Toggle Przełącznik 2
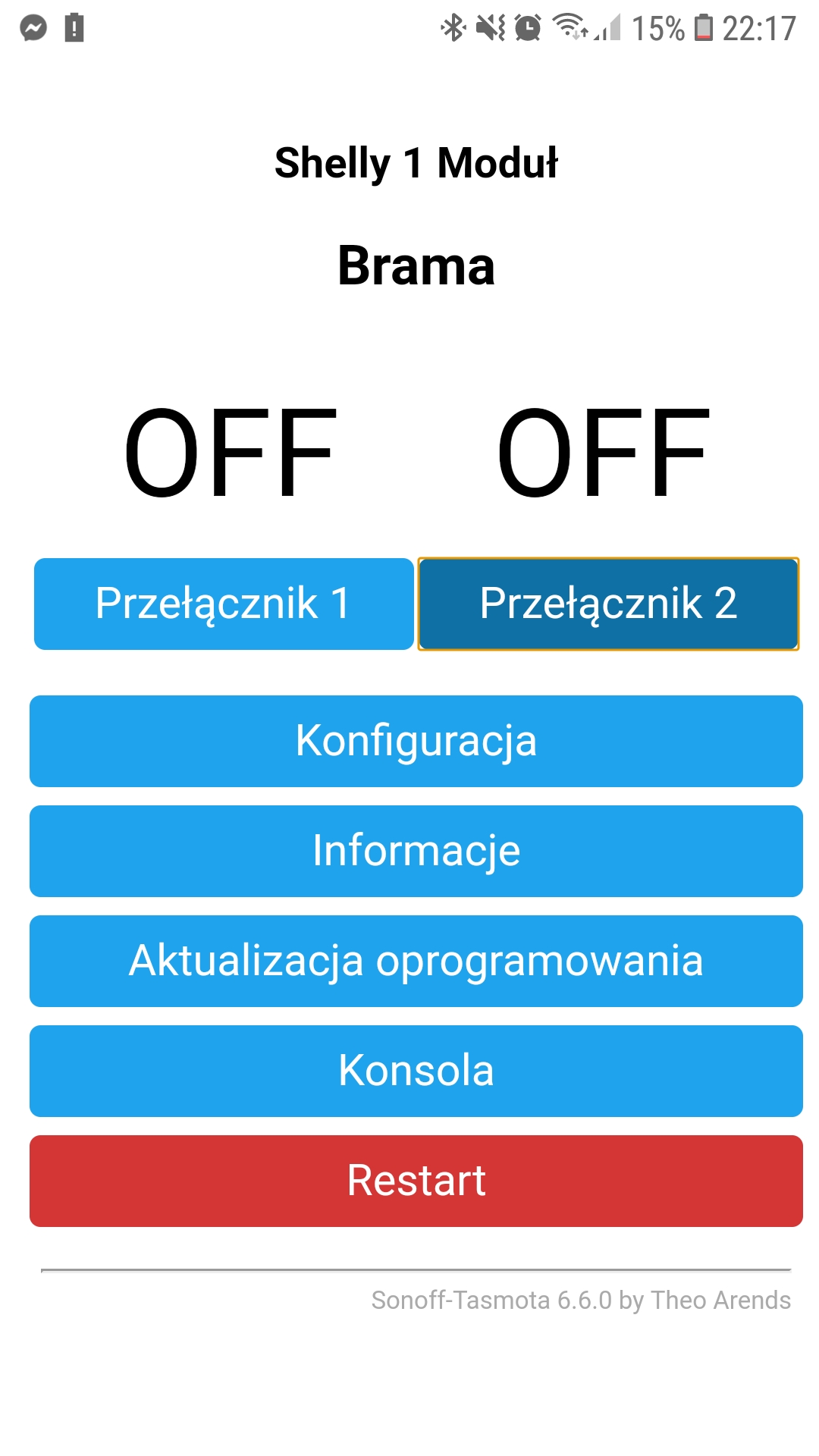The image size is (819, 1456). pyautogui.click(x=608, y=604)
